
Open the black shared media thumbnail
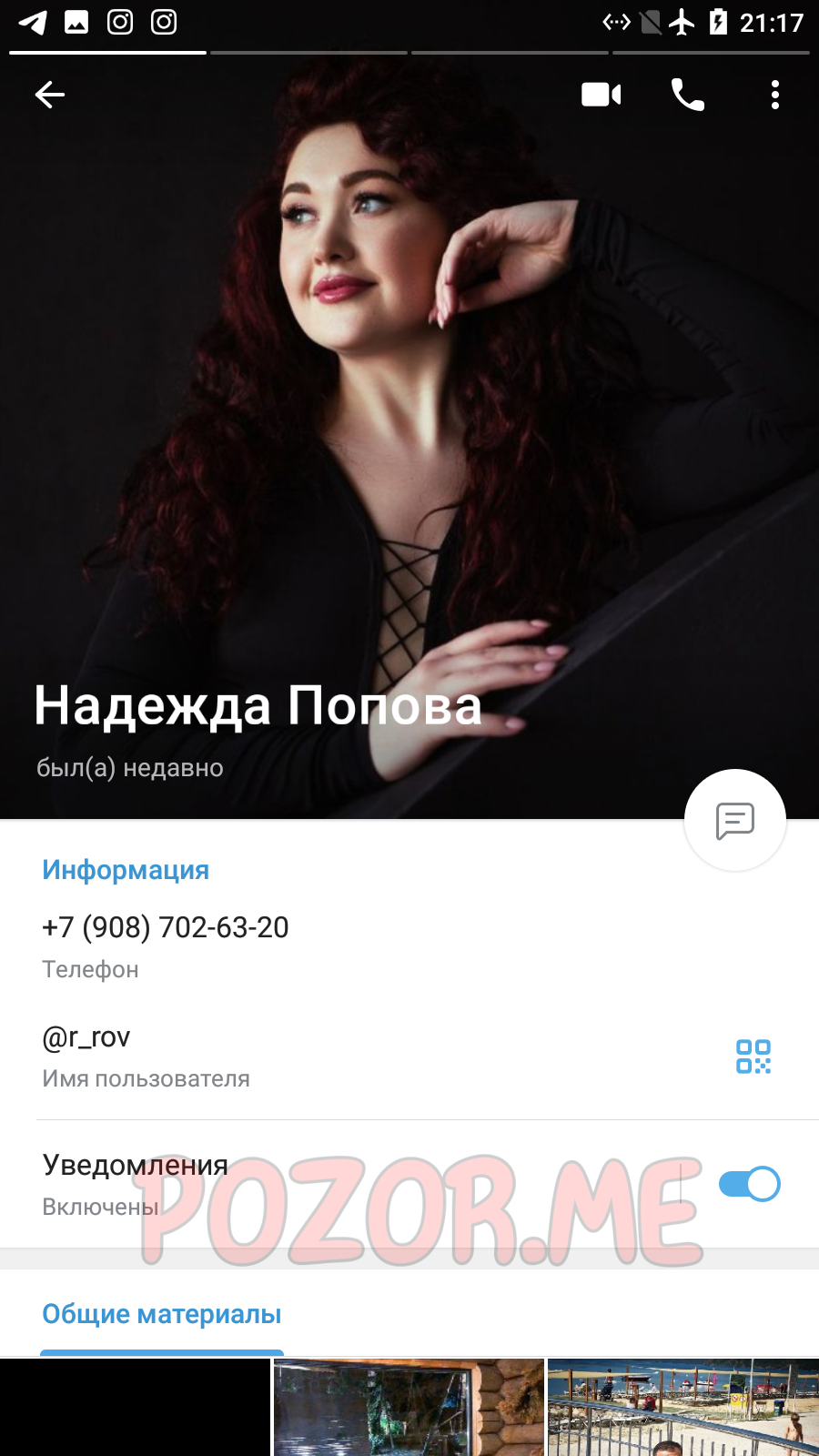click(135, 1407)
